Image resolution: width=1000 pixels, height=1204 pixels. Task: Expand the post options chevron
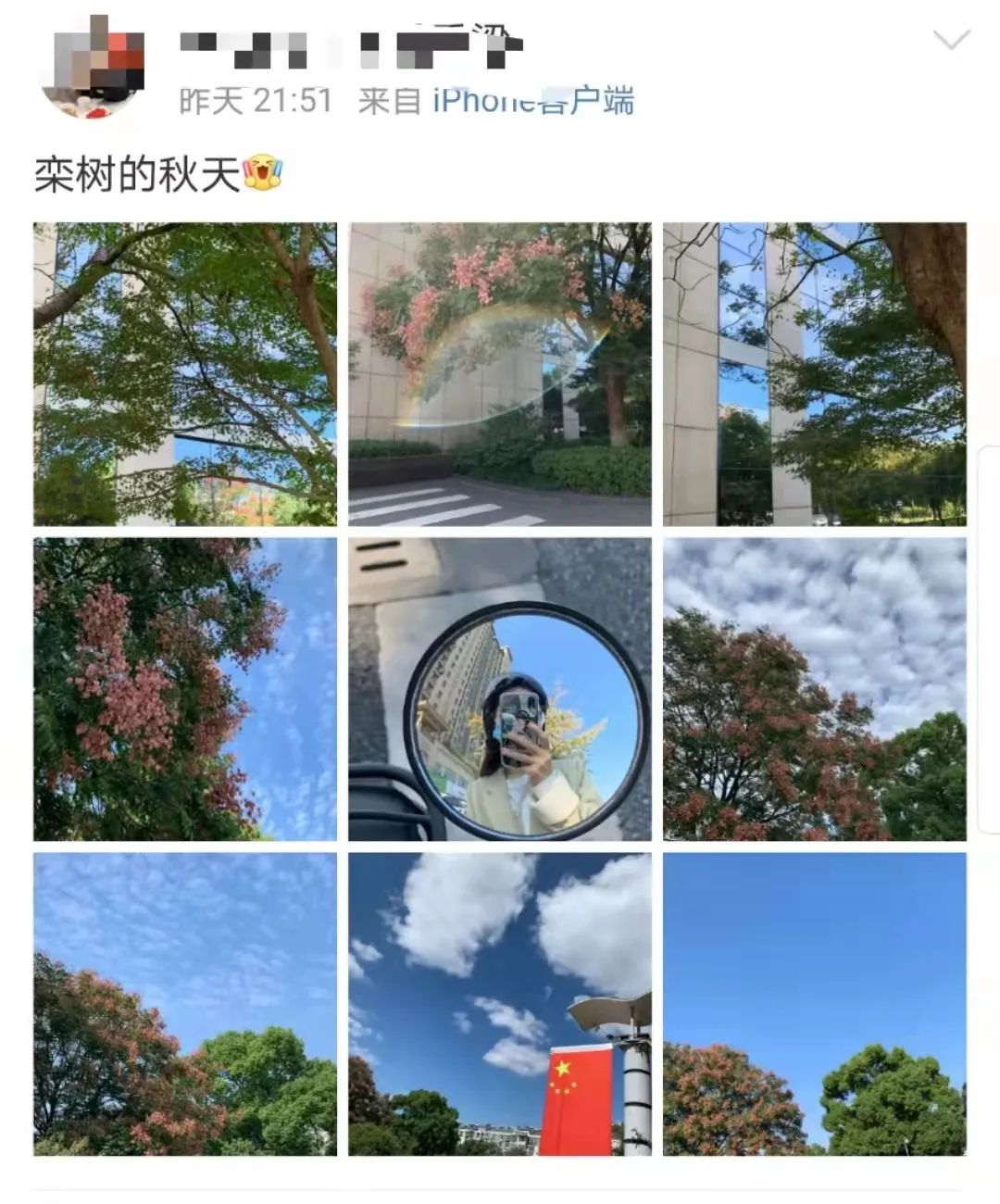pyautogui.click(x=951, y=40)
